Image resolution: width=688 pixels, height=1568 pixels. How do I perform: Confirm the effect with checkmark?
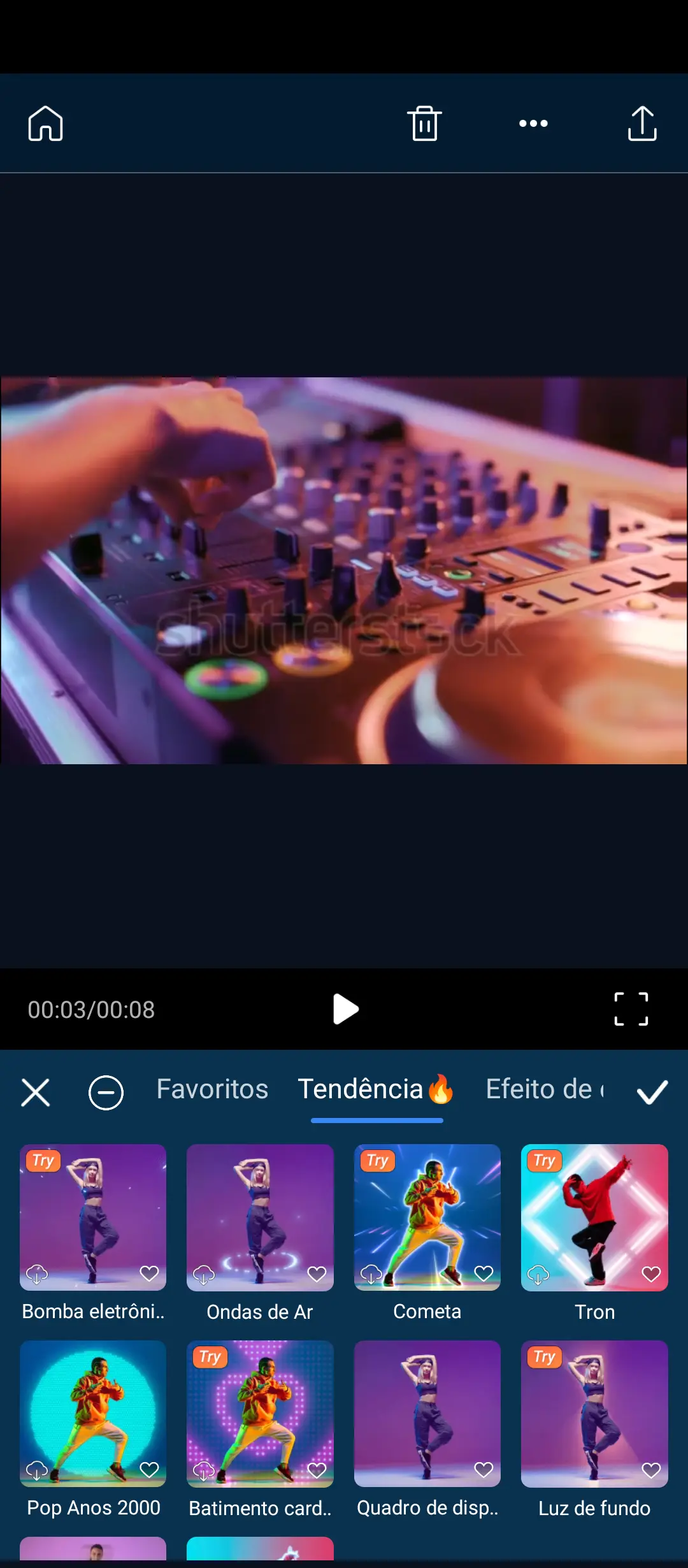pos(652,1093)
